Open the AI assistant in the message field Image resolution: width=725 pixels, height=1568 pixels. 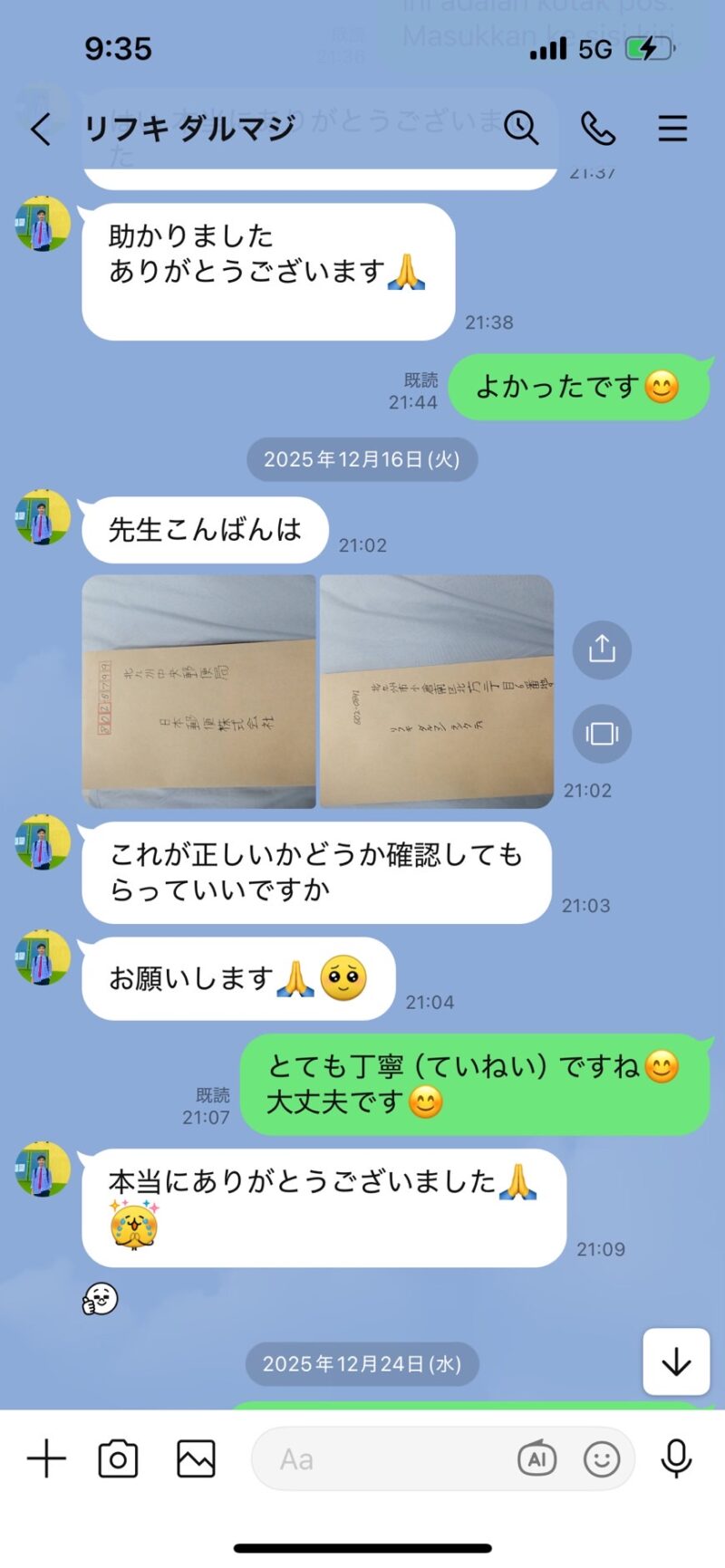coord(536,1459)
